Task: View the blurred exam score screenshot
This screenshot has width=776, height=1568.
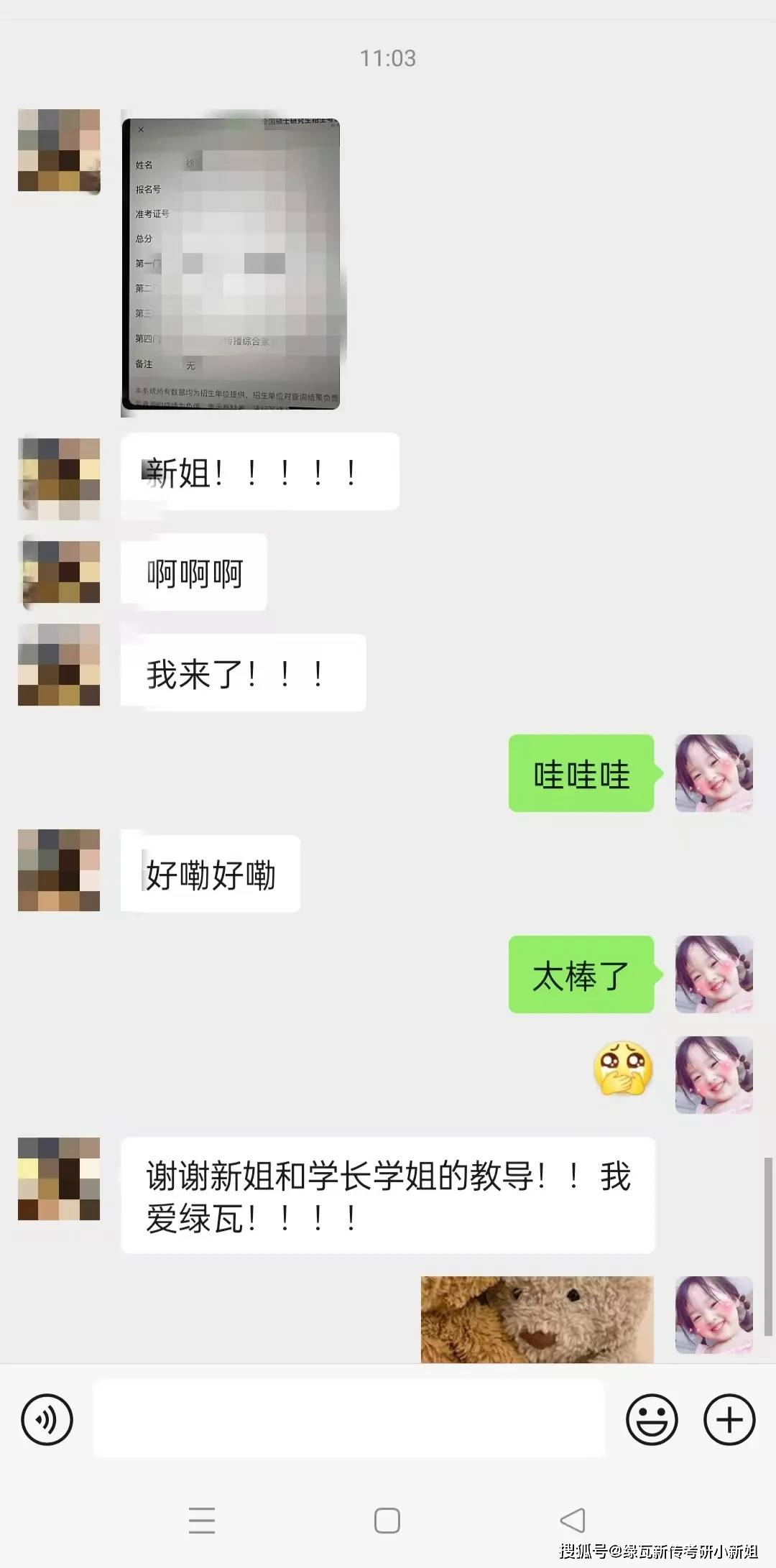Action: point(231,264)
